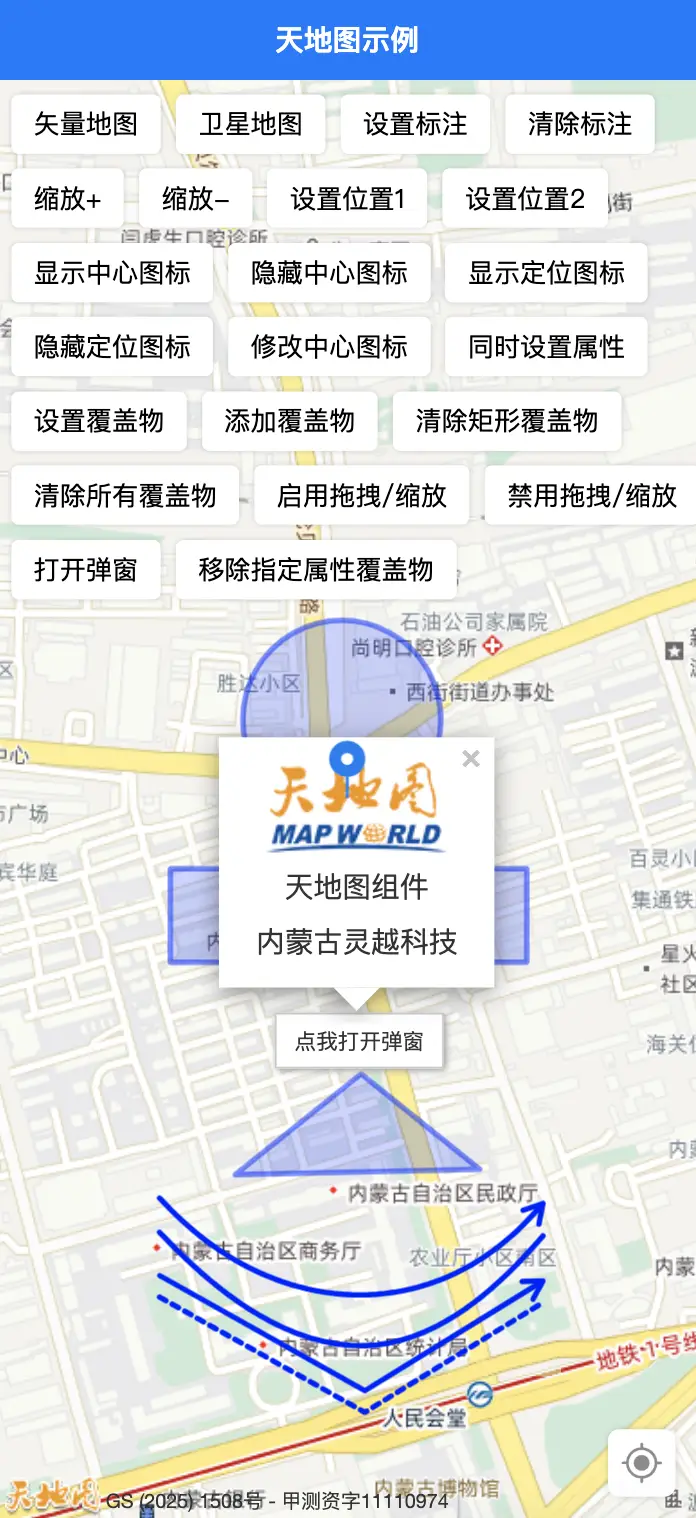The height and width of the screenshot is (1518, 696).
Task: Select 设置位置1
Action: (x=347, y=198)
